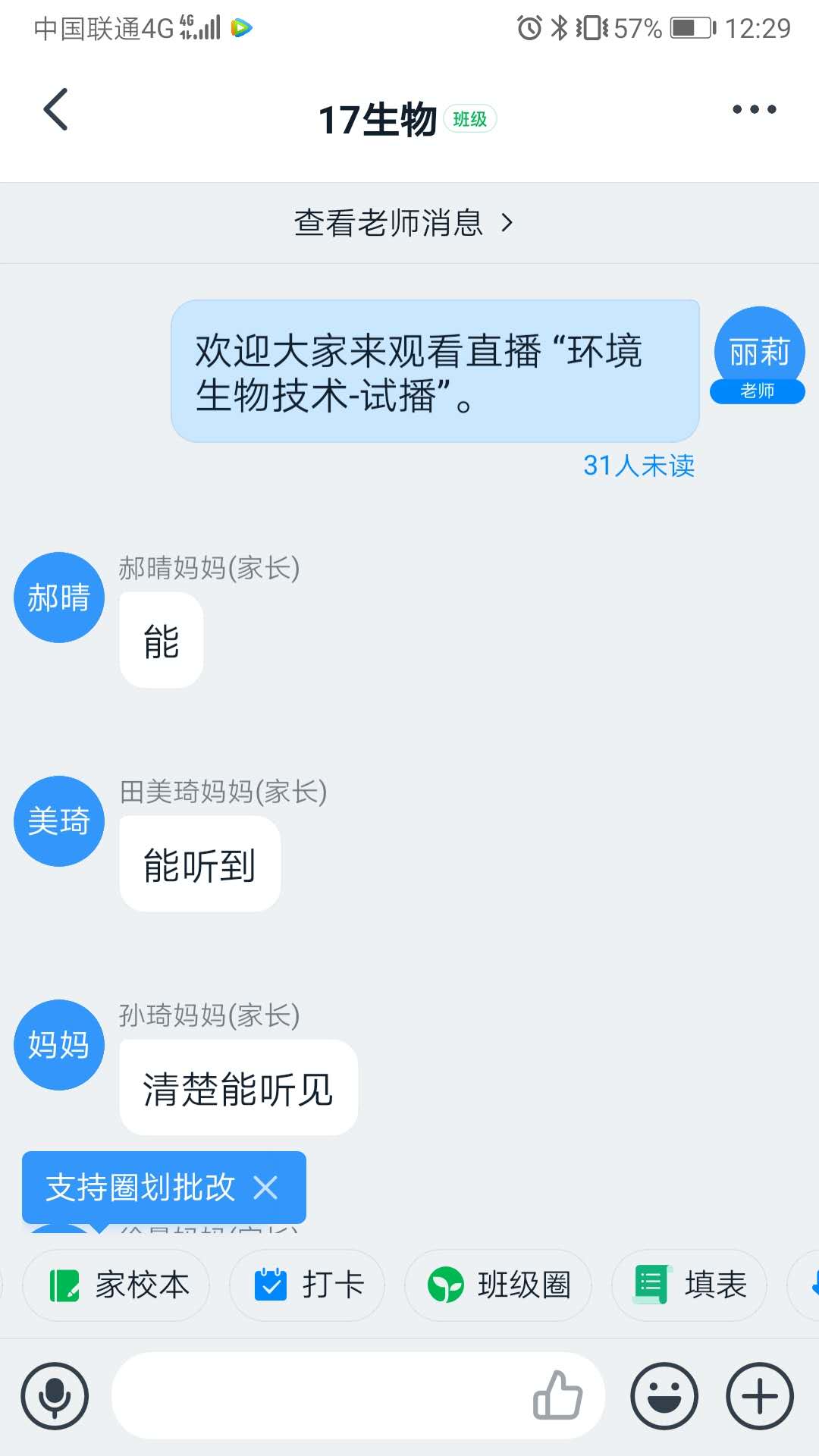Switch to voice input microphone
Image resolution: width=819 pixels, height=1456 pixels.
[x=55, y=1396]
